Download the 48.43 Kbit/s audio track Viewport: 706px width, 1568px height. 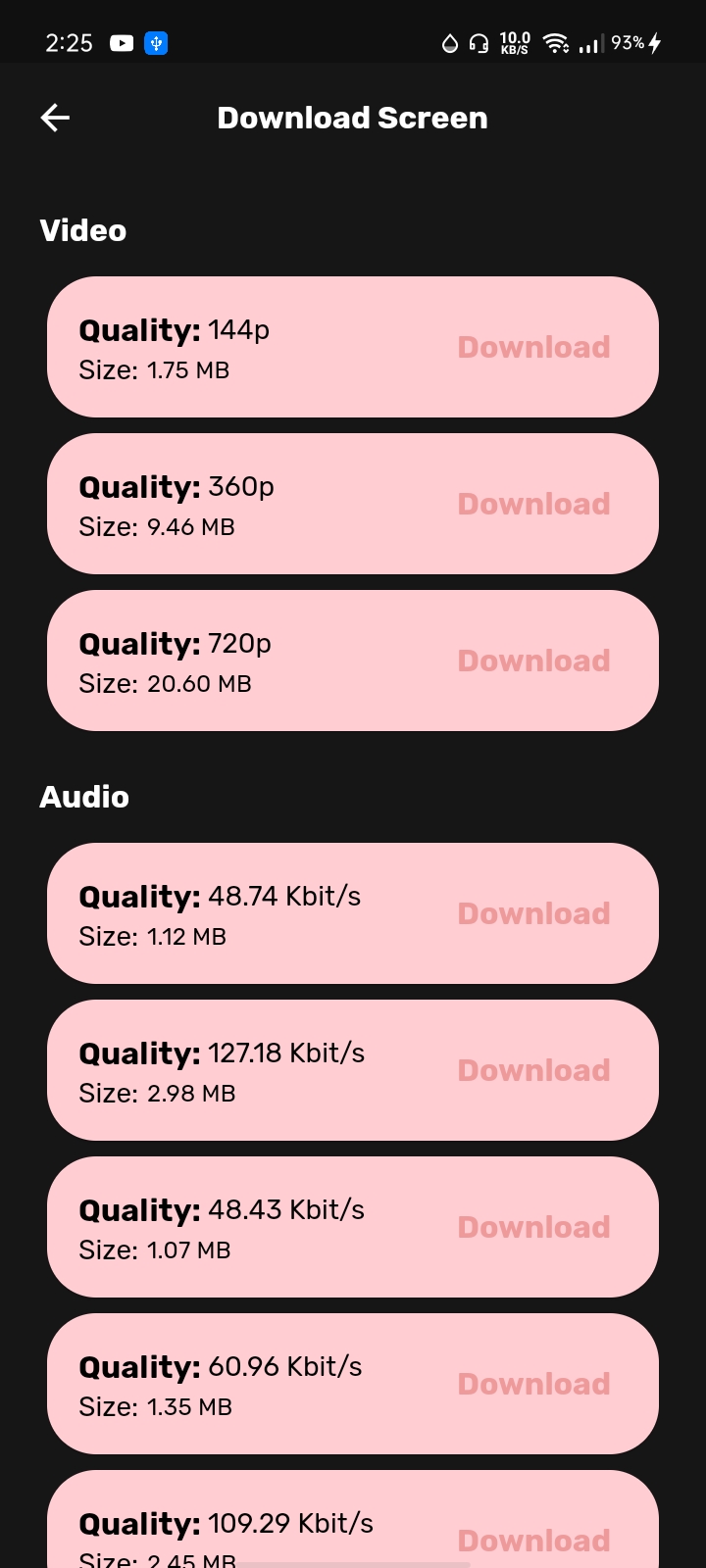[x=533, y=1227]
